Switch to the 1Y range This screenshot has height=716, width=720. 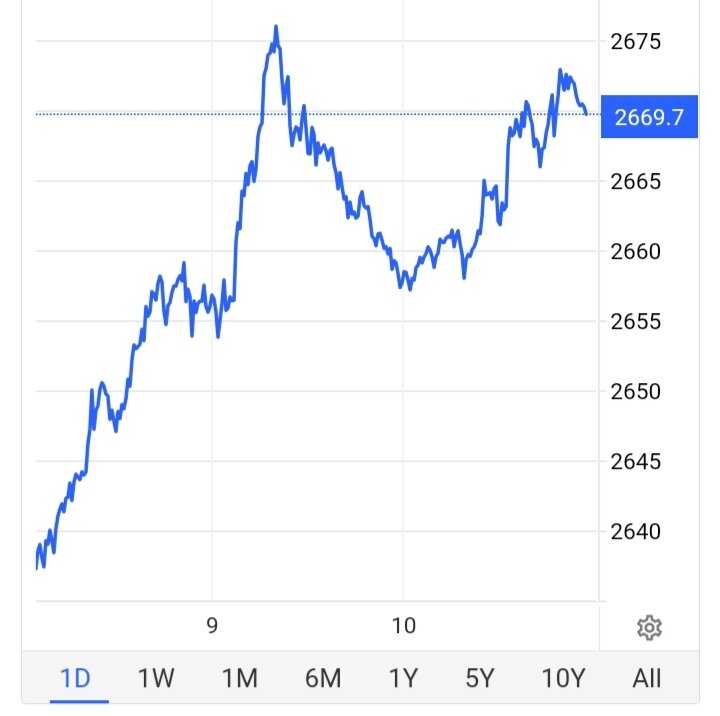pyautogui.click(x=402, y=679)
